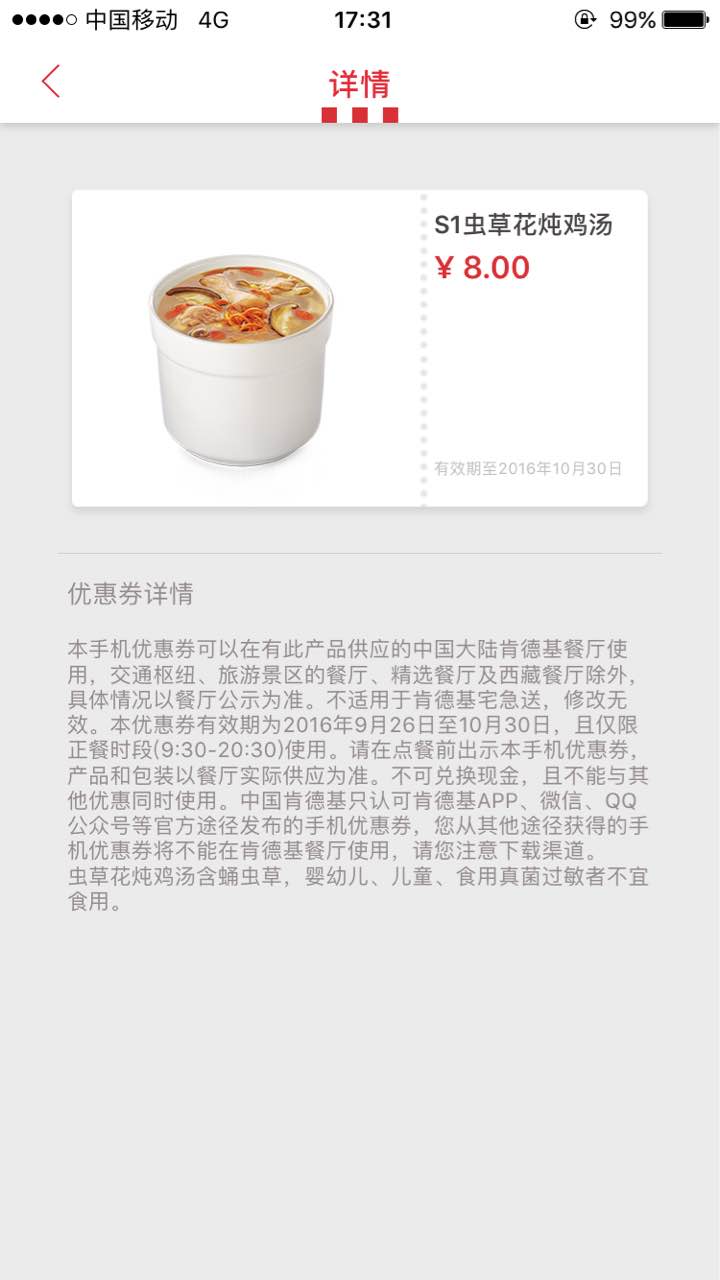Go back using the red arrow
The image size is (720, 1280).
click(51, 81)
